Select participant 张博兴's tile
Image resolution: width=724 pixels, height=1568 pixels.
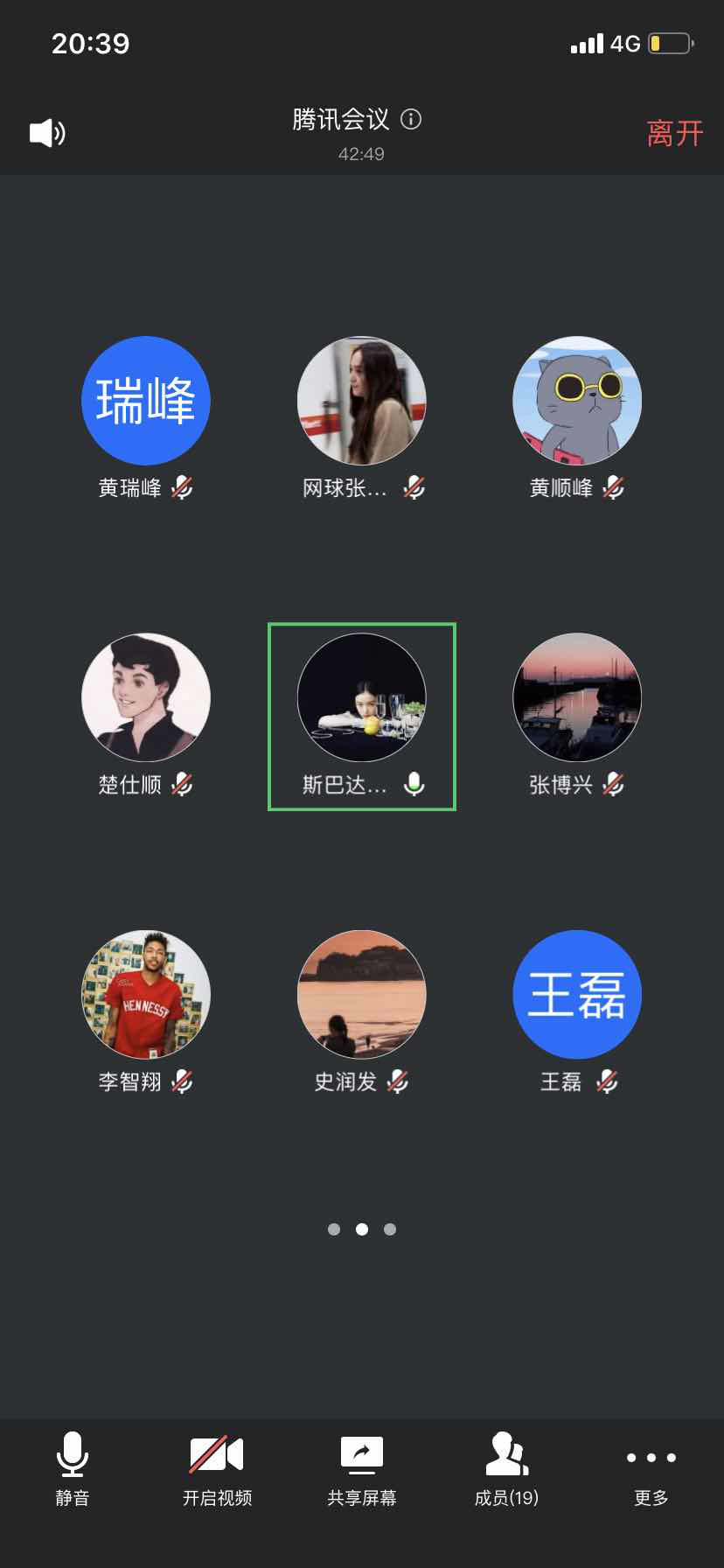[577, 698]
